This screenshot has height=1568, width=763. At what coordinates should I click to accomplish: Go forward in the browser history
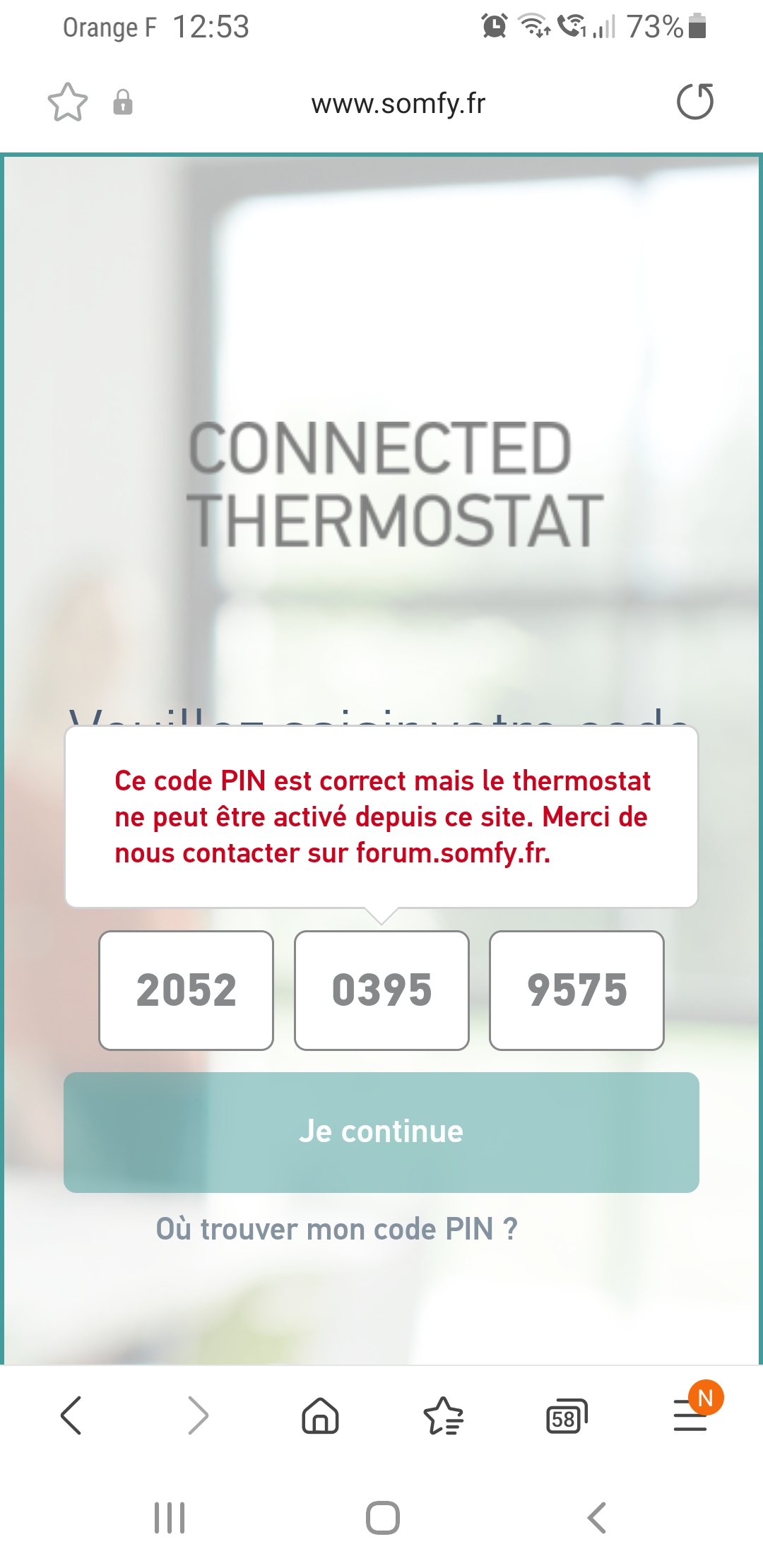[198, 1415]
